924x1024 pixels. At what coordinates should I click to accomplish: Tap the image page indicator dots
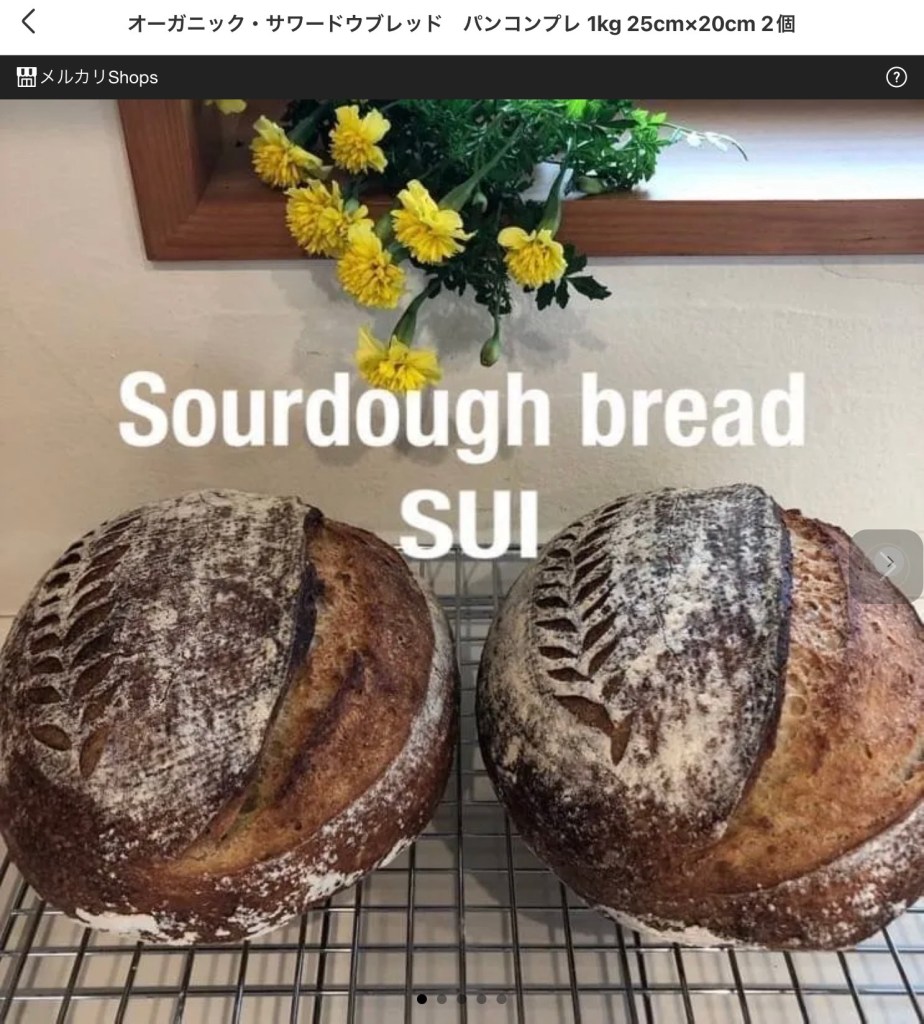(461, 998)
